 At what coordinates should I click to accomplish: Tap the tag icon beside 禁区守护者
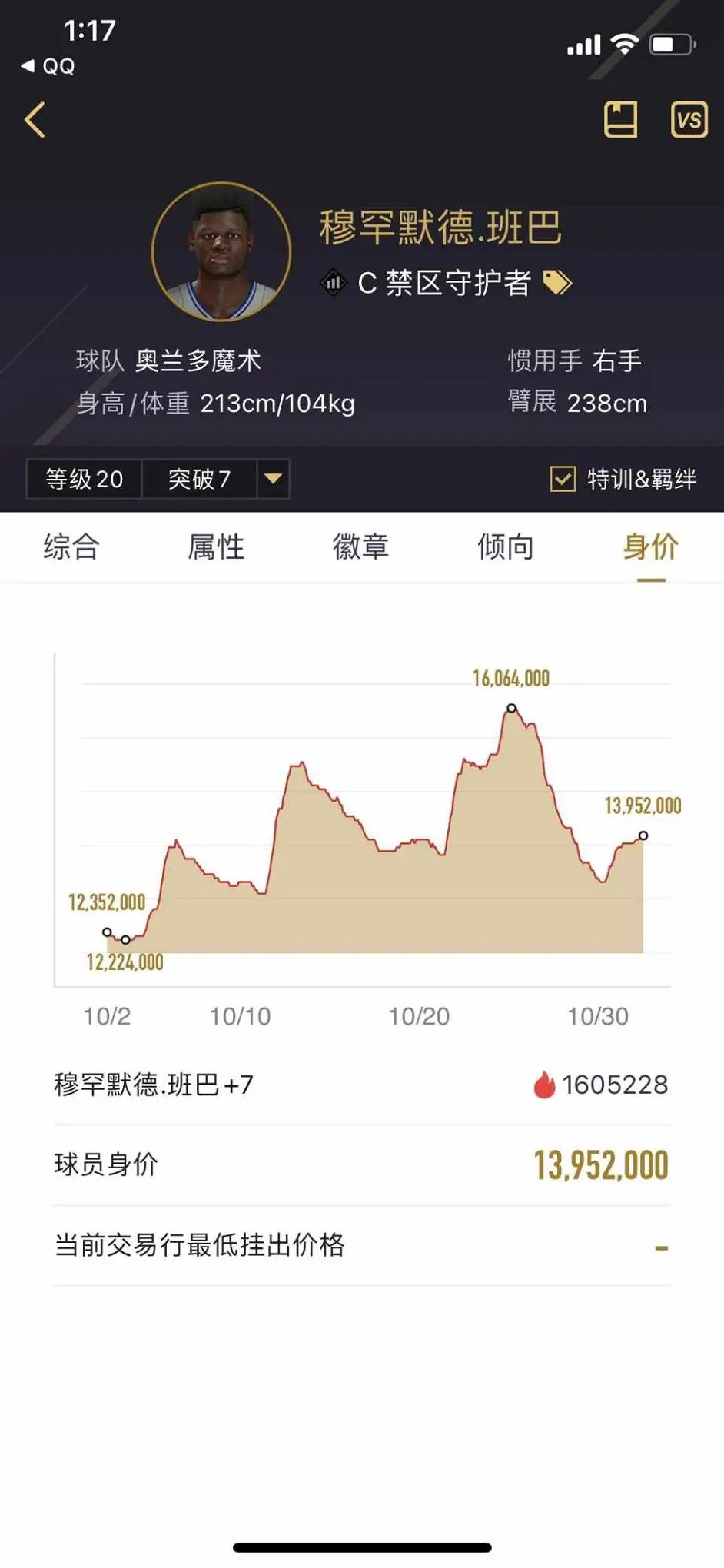pos(556,283)
